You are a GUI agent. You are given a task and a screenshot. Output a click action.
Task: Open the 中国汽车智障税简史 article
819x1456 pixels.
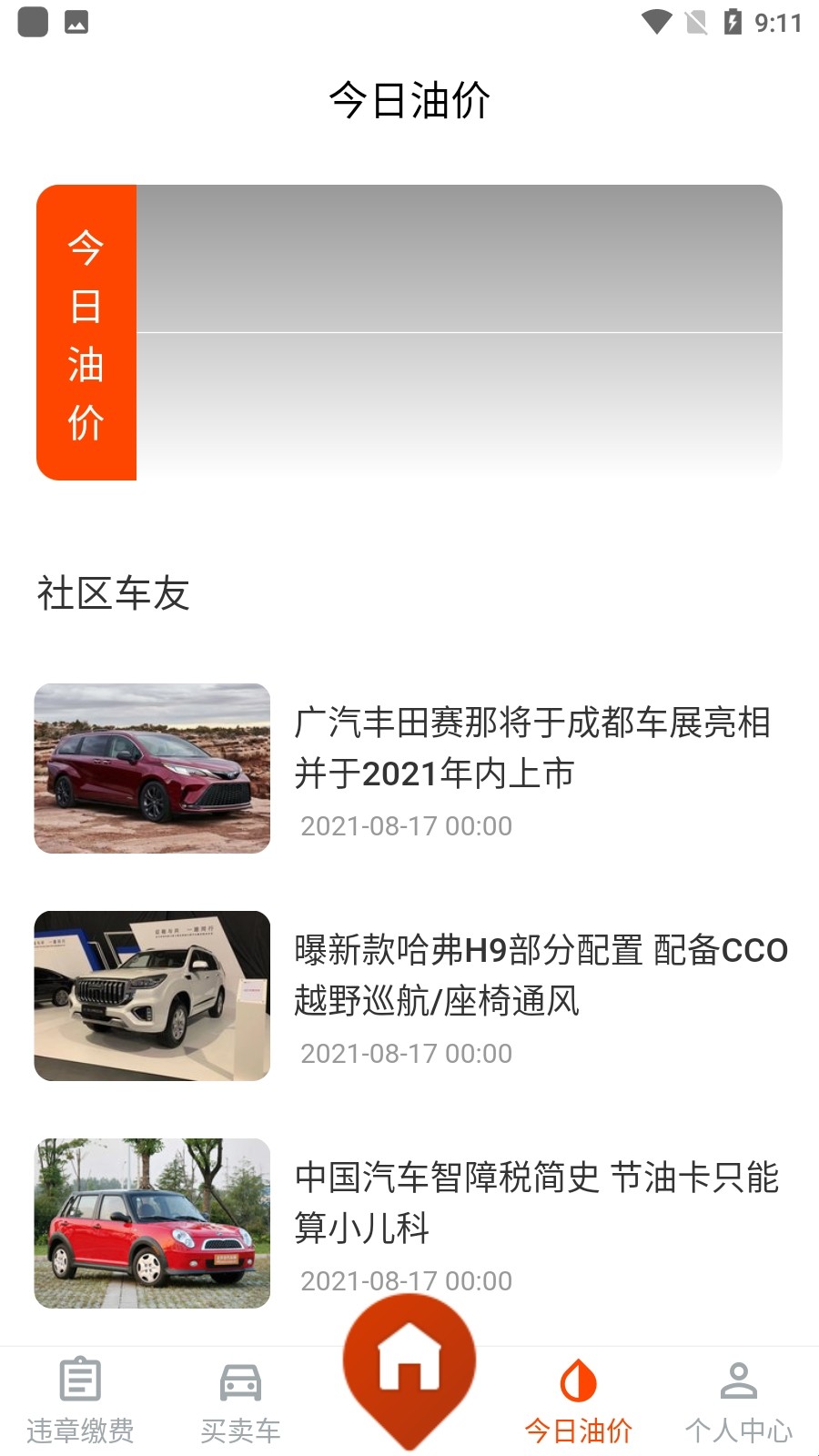coord(537,1203)
